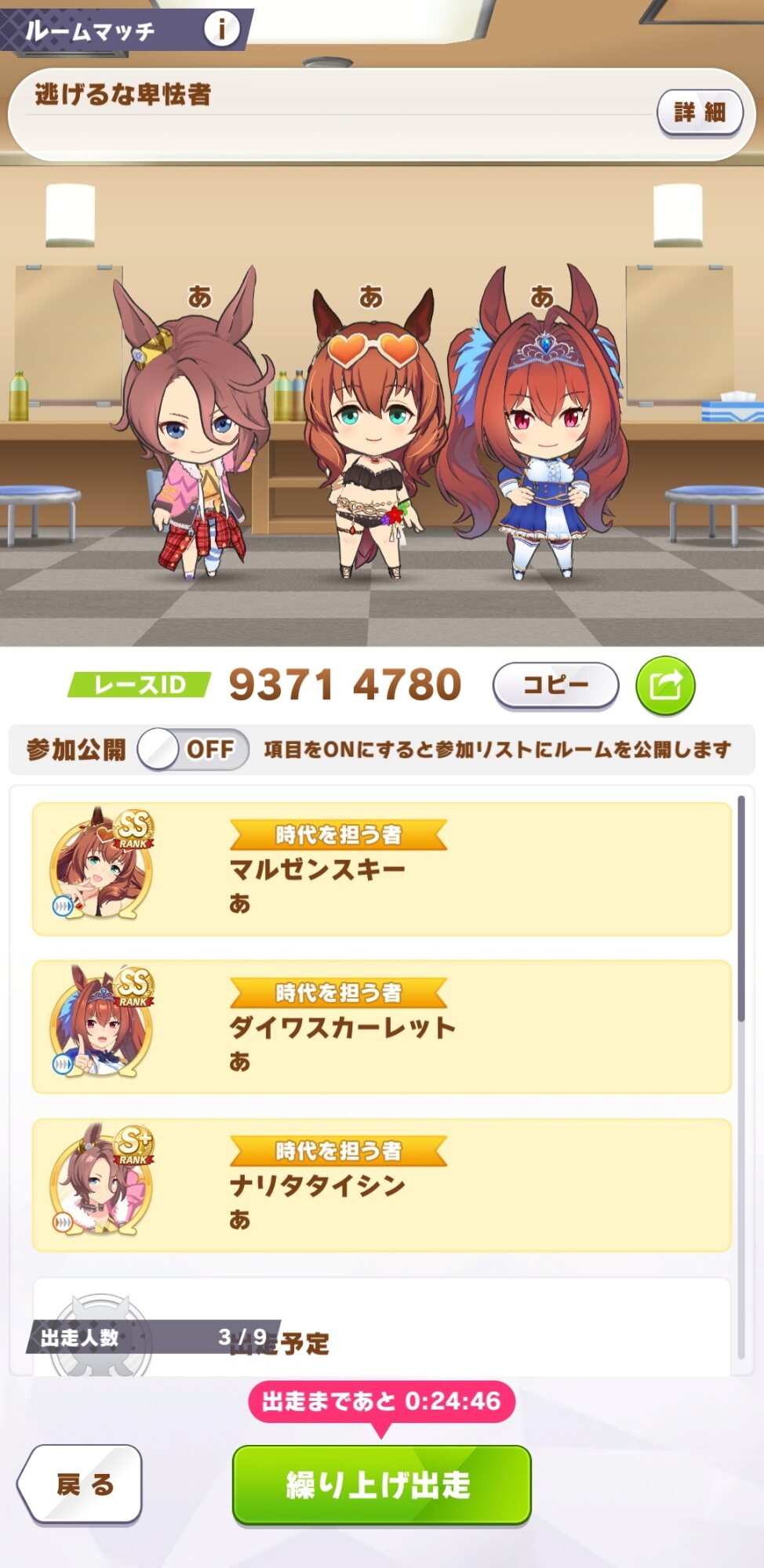Open the room match info icon
The image size is (764, 1568).
click(221, 30)
